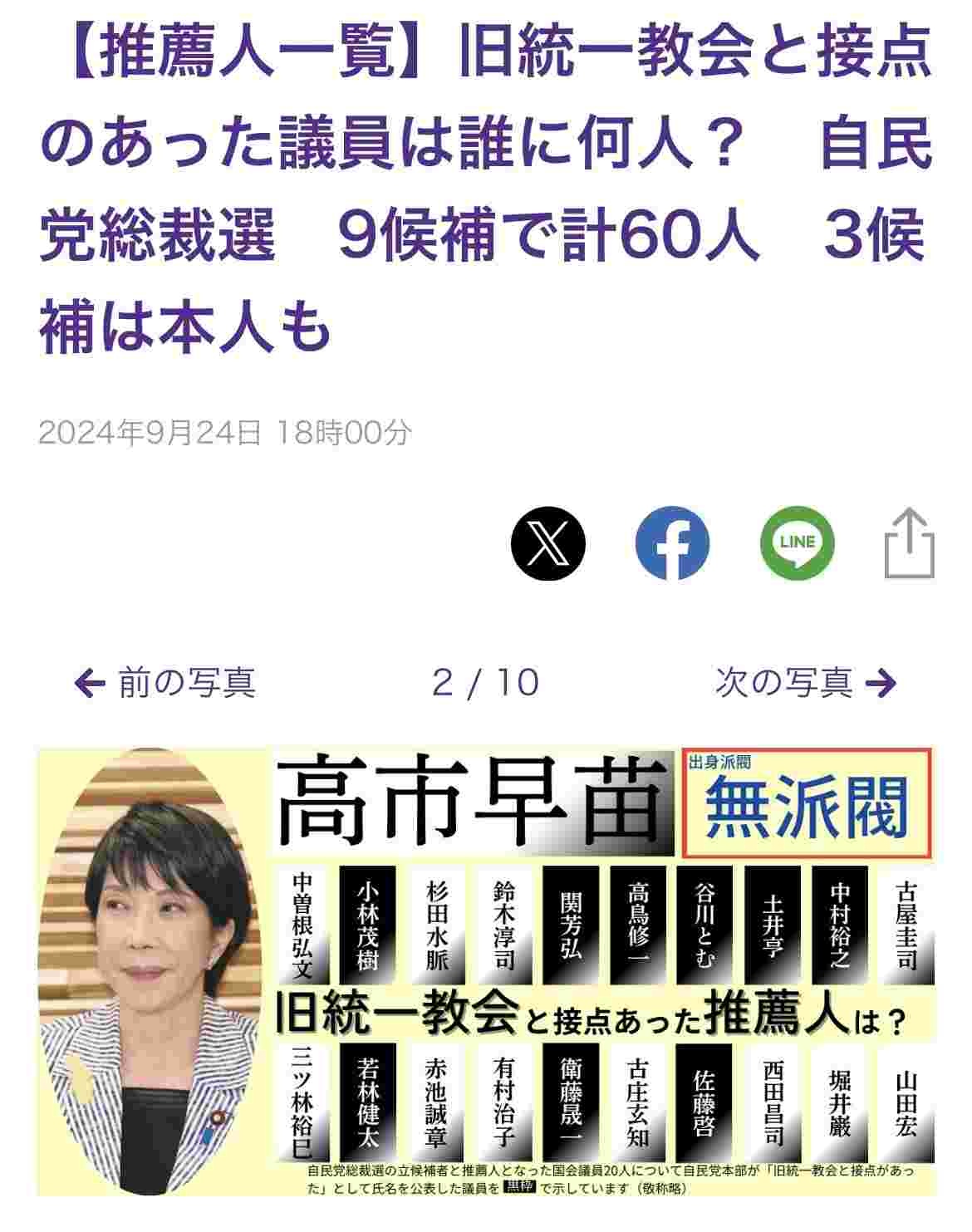The width and height of the screenshot is (972, 1232).
Task: Share this article on X
Action: [548, 543]
